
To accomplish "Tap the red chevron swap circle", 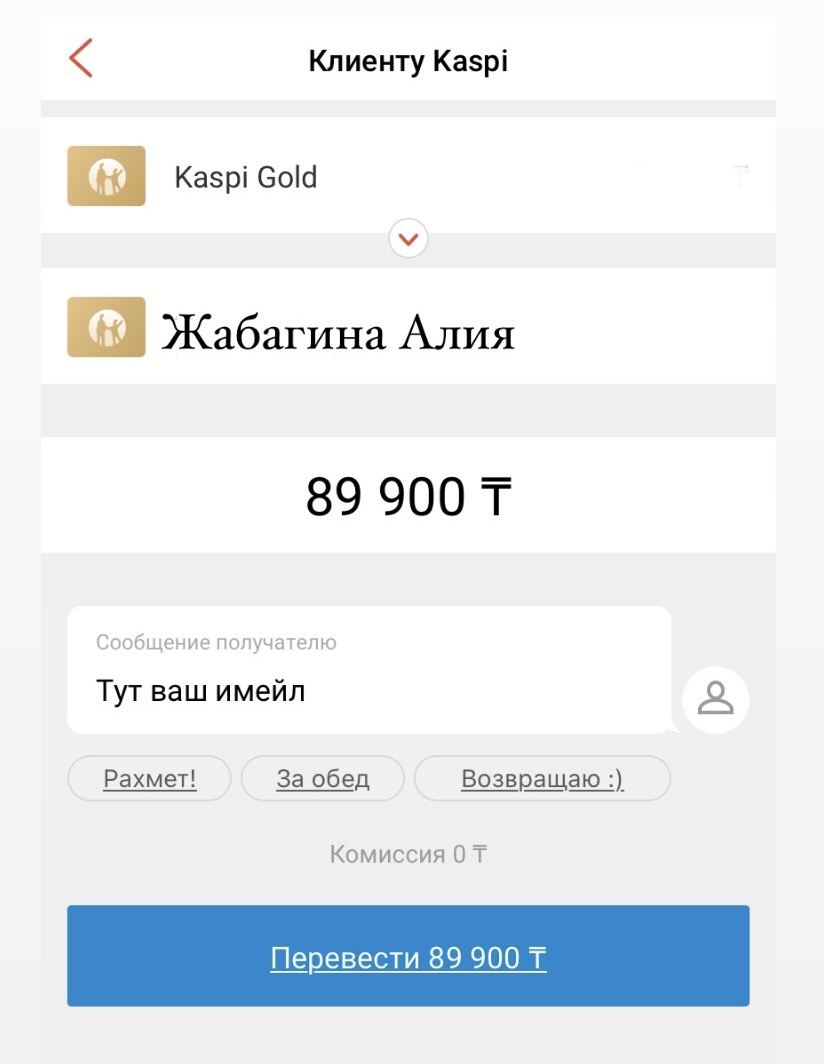I will point(408,239).
